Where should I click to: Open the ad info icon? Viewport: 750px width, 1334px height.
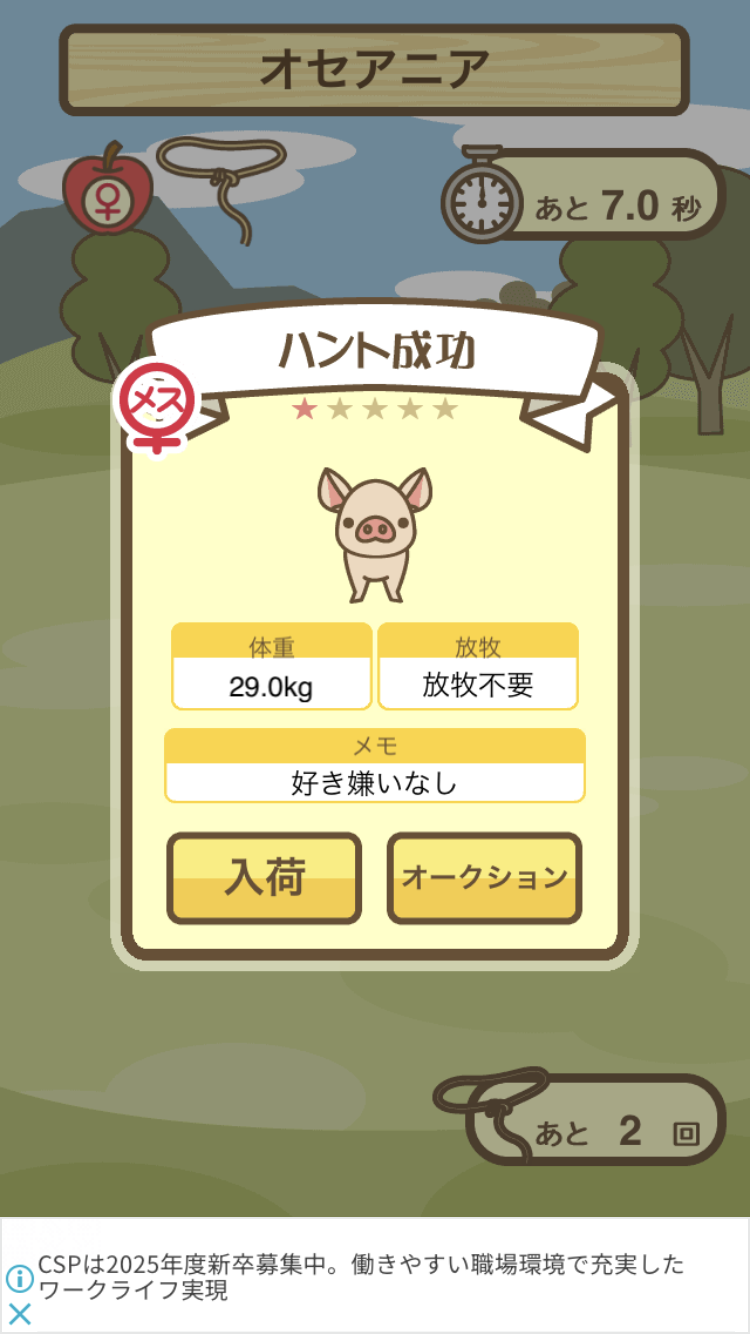point(19,1278)
